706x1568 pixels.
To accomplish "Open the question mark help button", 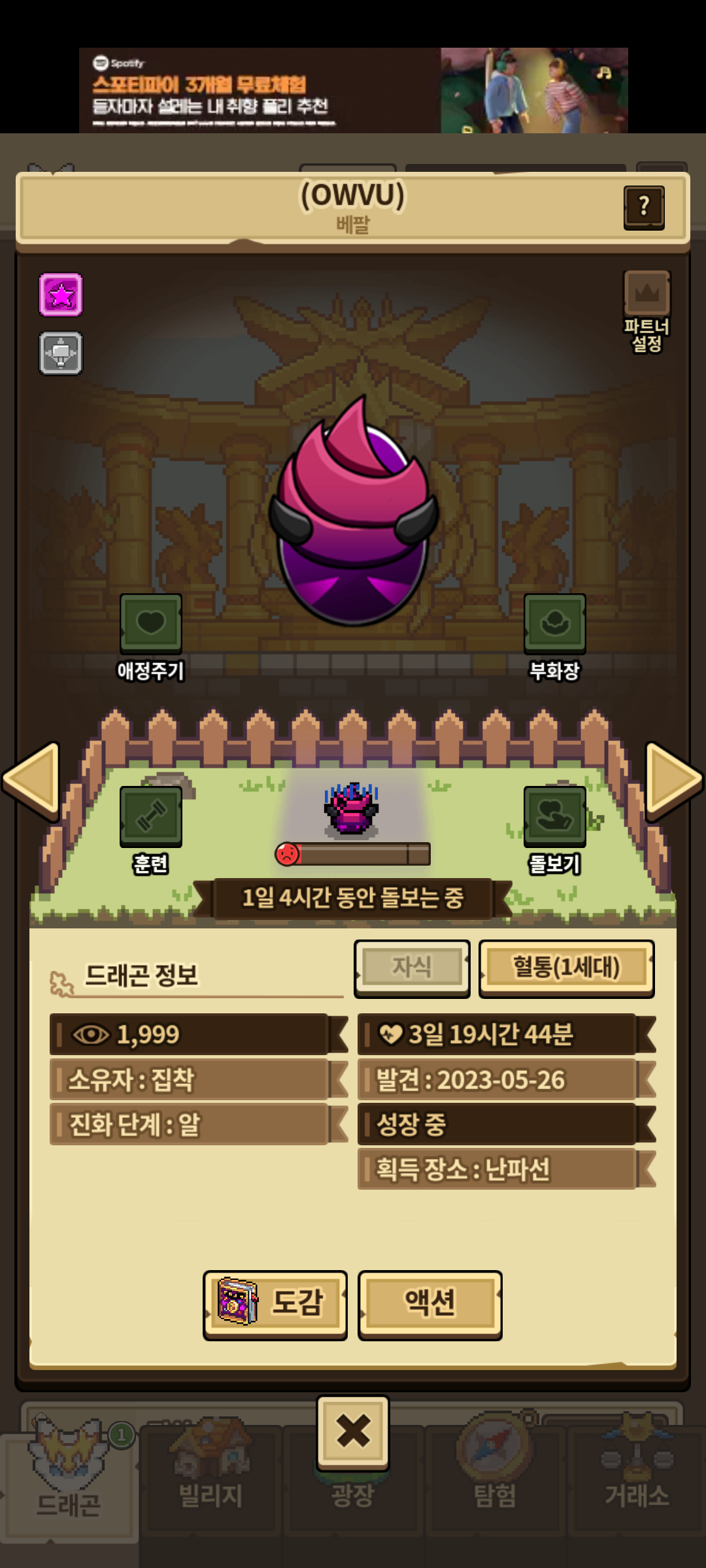I will 644,208.
